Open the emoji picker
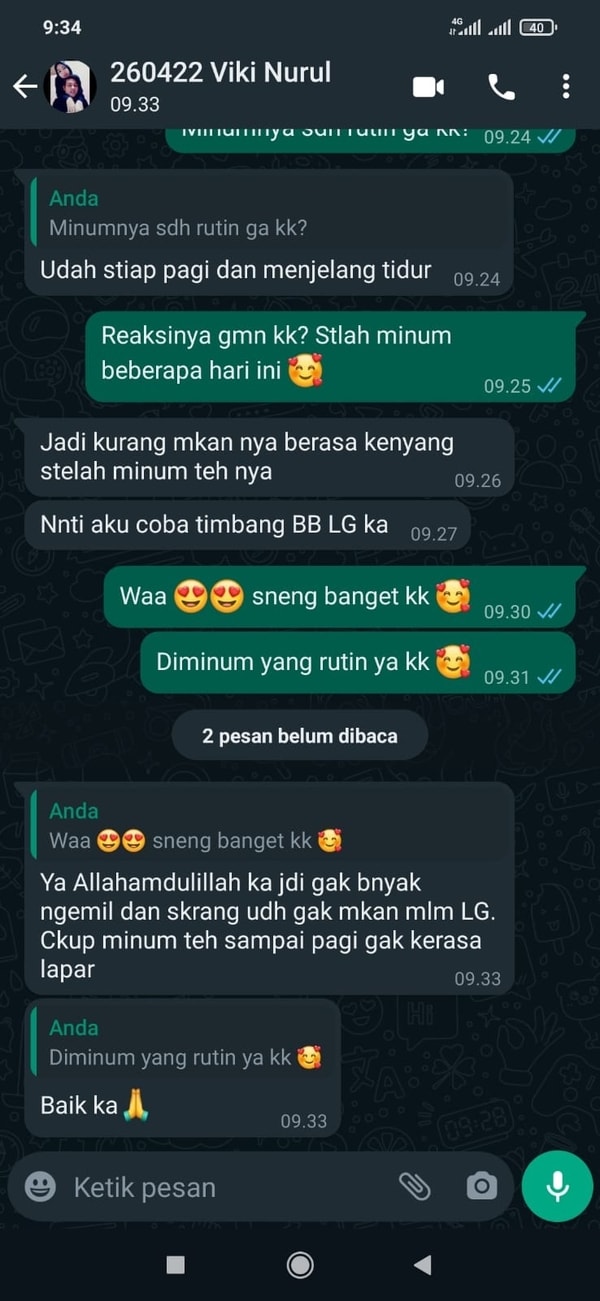Viewport: 600px width, 1301px height. click(x=40, y=1187)
